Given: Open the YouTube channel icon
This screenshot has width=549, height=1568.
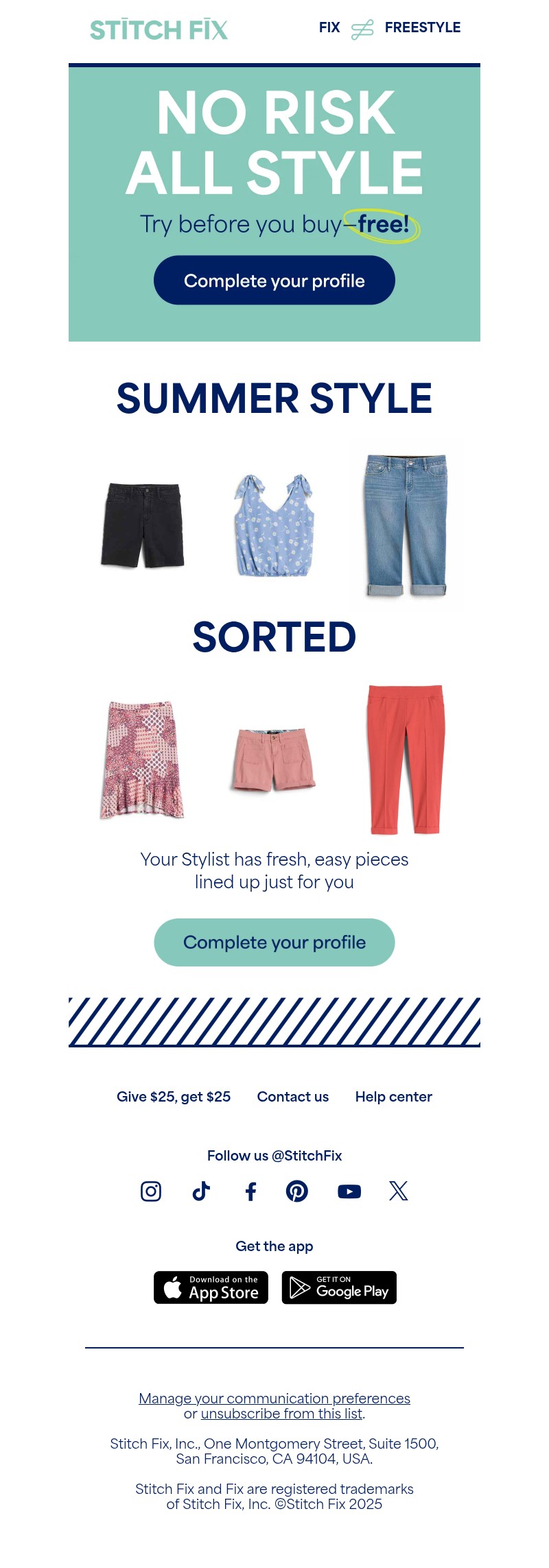Looking at the screenshot, I should pyautogui.click(x=349, y=1191).
